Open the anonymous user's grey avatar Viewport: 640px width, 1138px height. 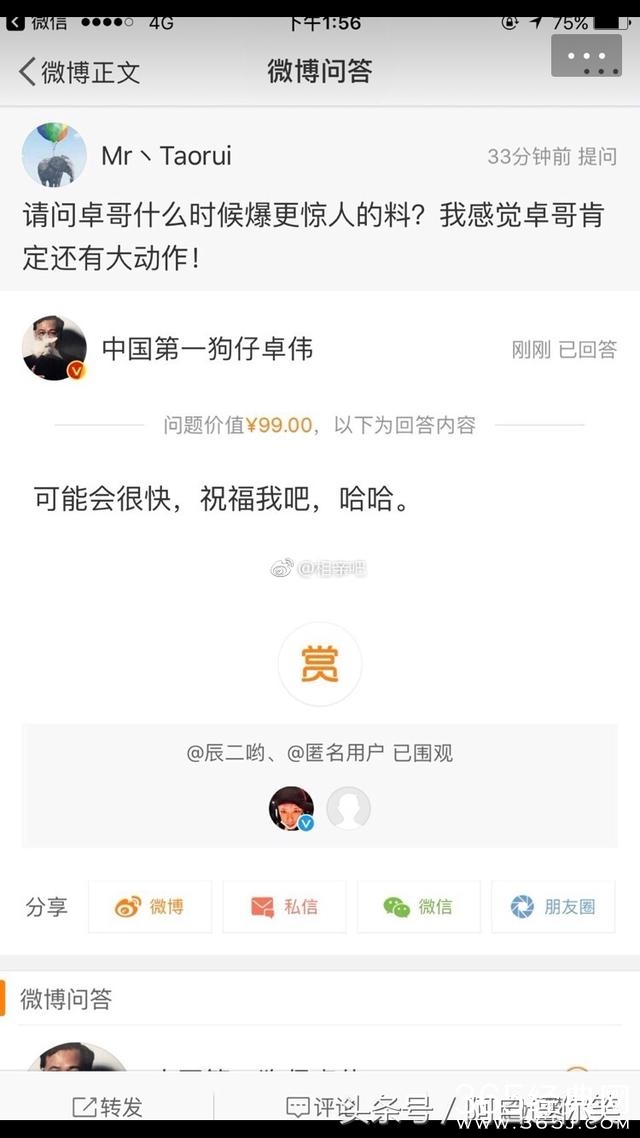[348, 808]
